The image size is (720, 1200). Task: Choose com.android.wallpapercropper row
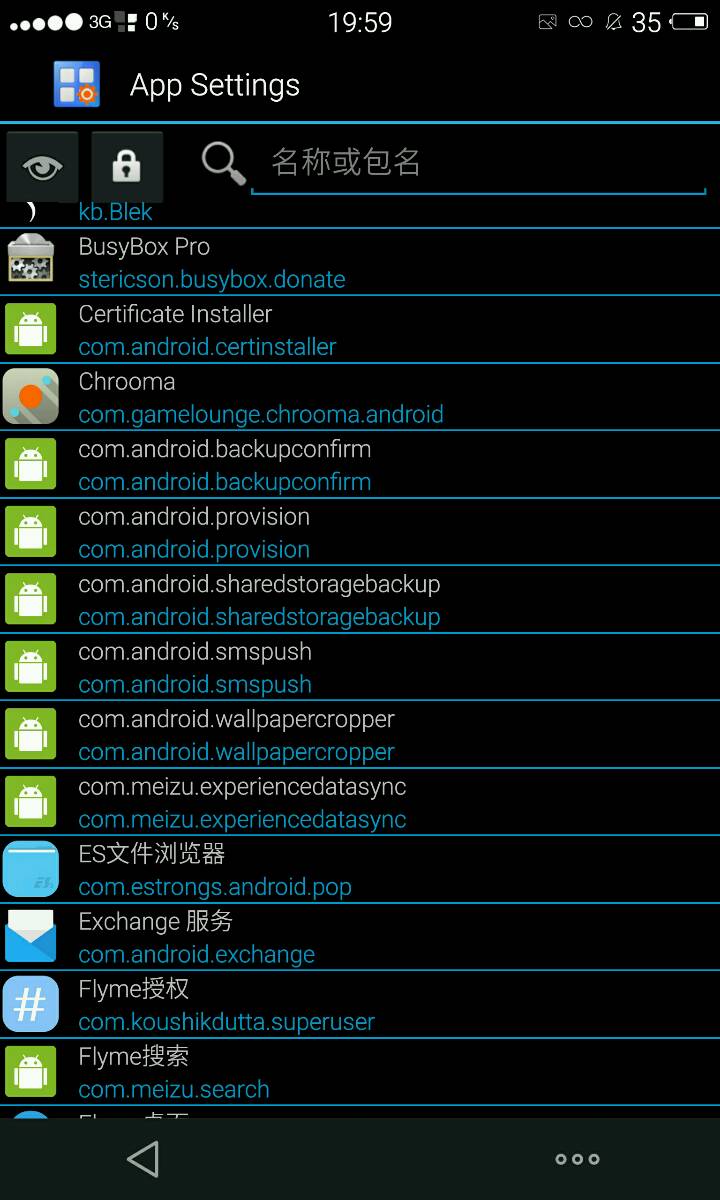click(360, 735)
